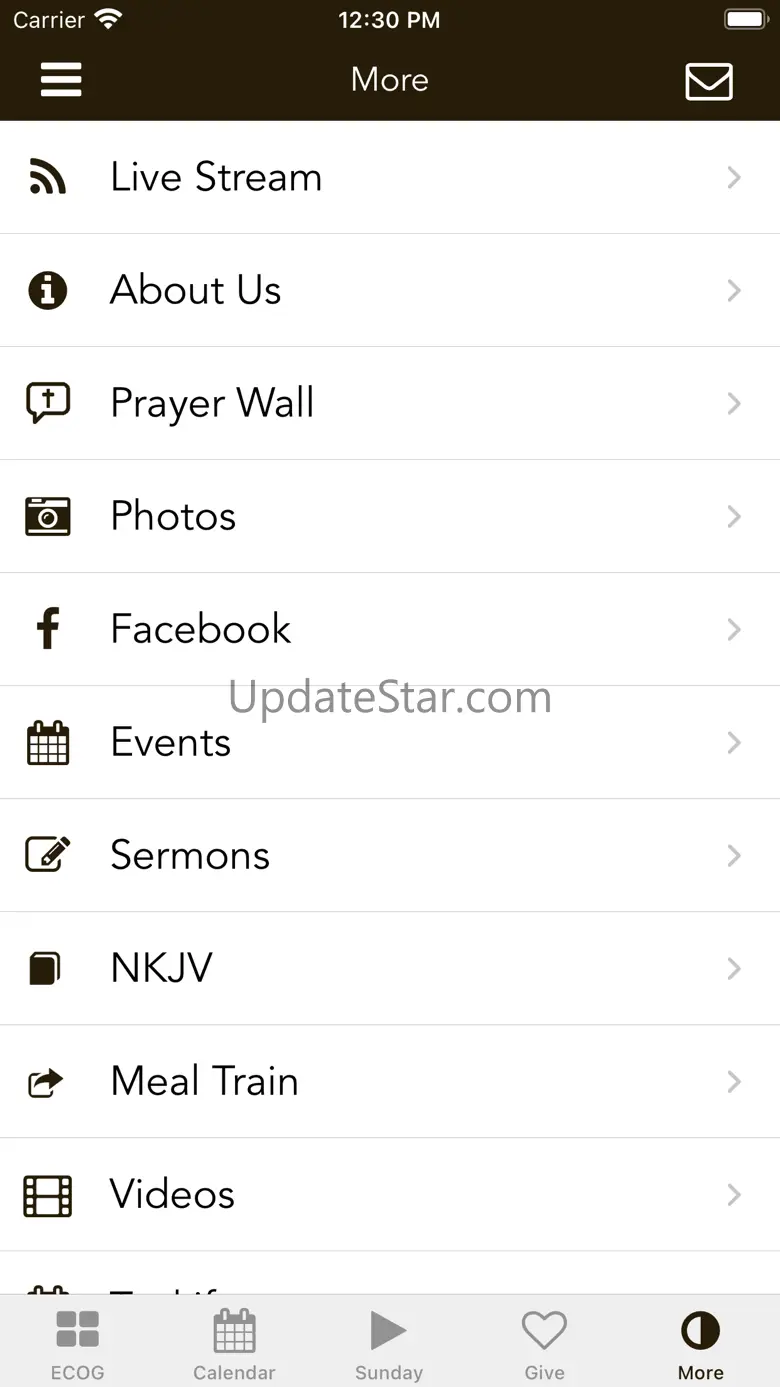The image size is (780, 1387).
Task: Go to the Sunday tab
Action: pos(389,1343)
